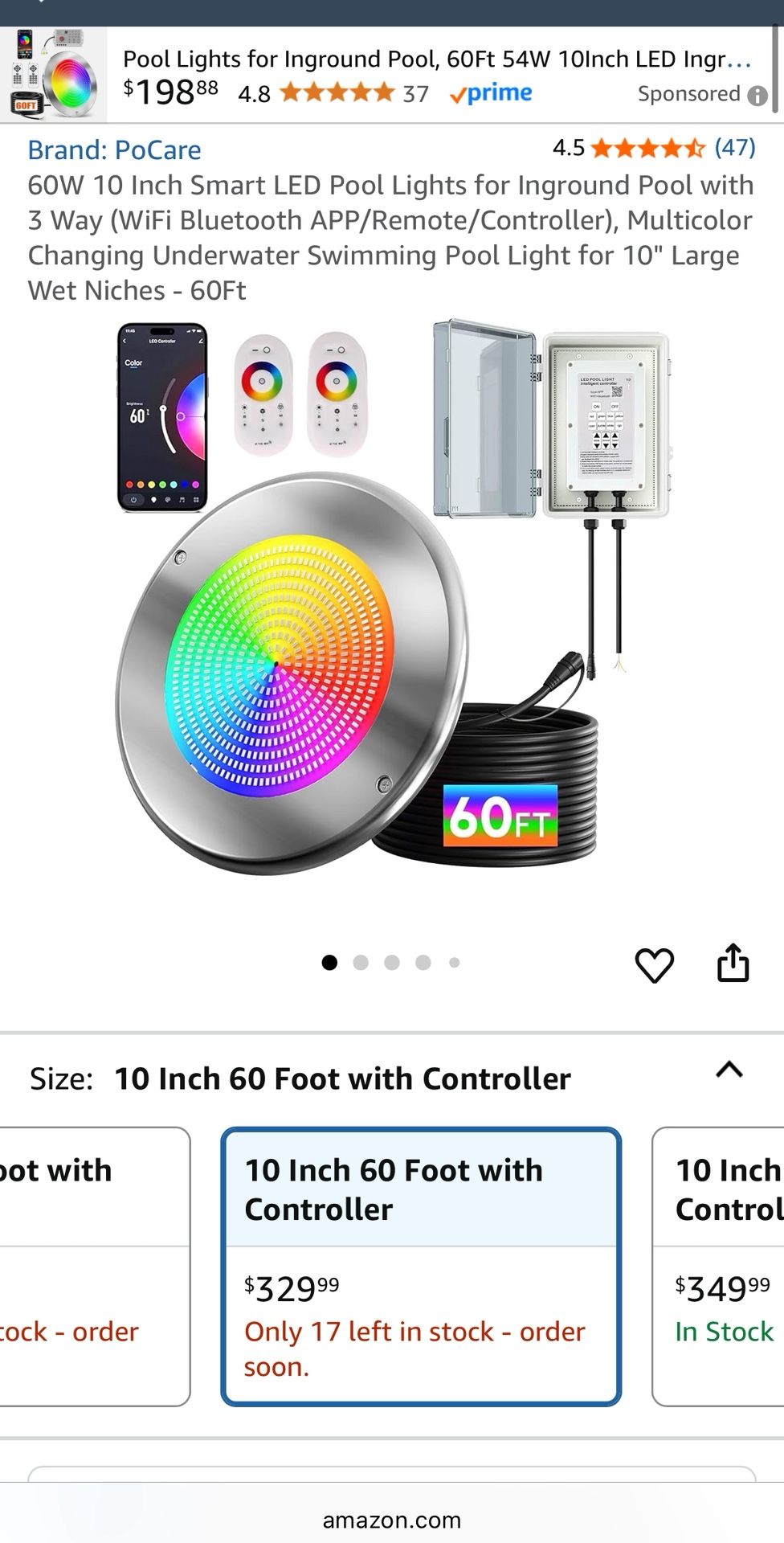Expand the third carousel page dot
The height and width of the screenshot is (1543, 784).
click(391, 963)
